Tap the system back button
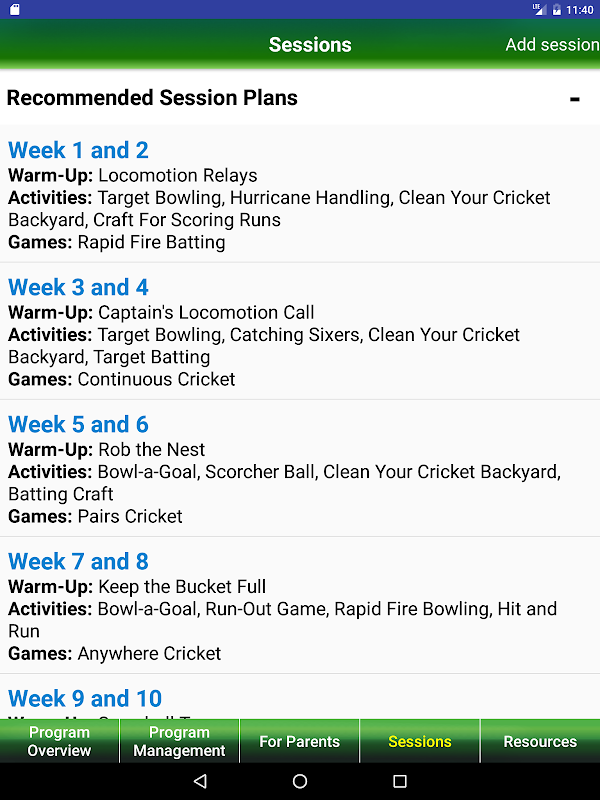600x800 pixels. click(x=200, y=781)
